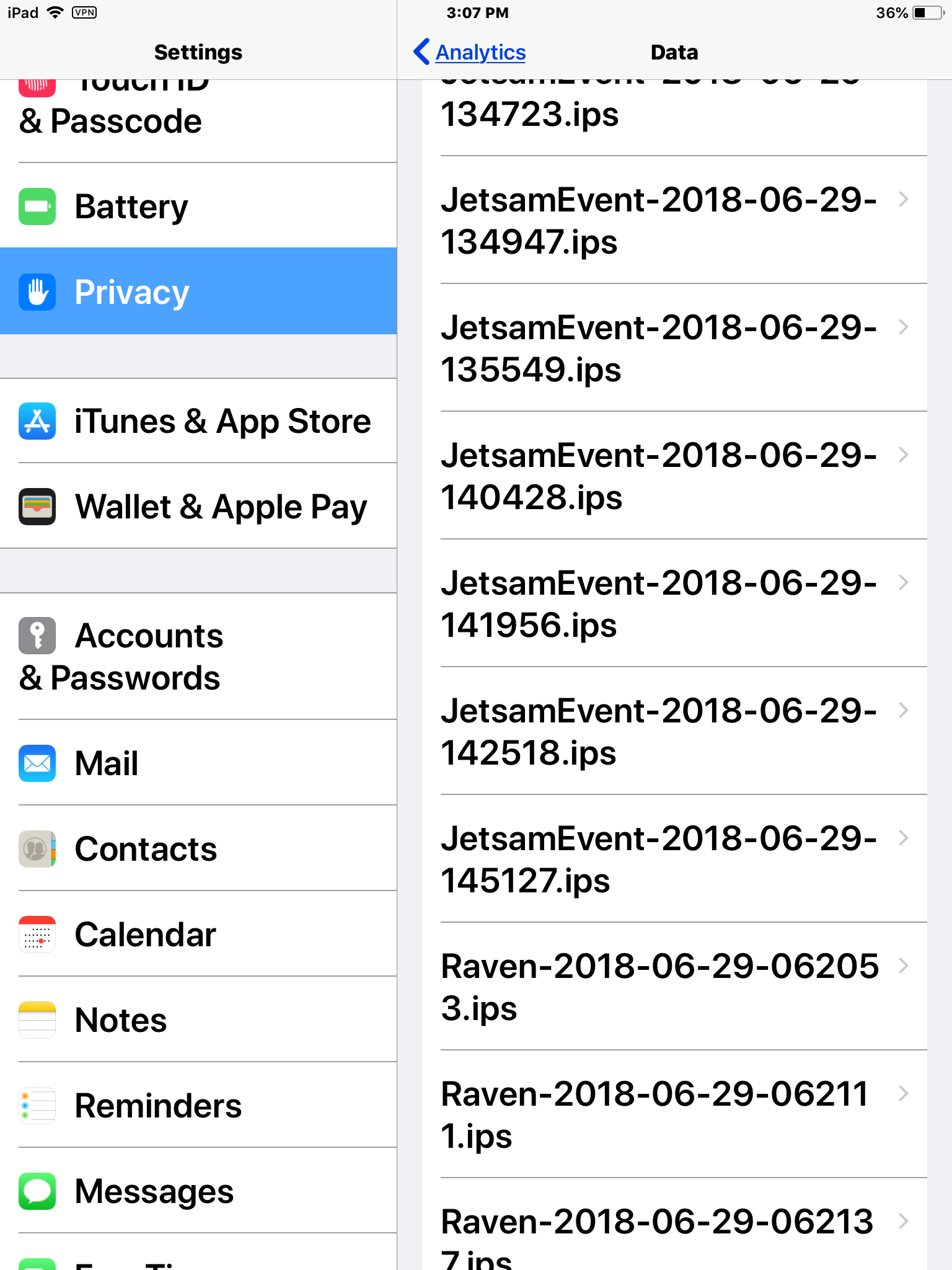
Task: Open Messages settings
Action: coord(198,1191)
